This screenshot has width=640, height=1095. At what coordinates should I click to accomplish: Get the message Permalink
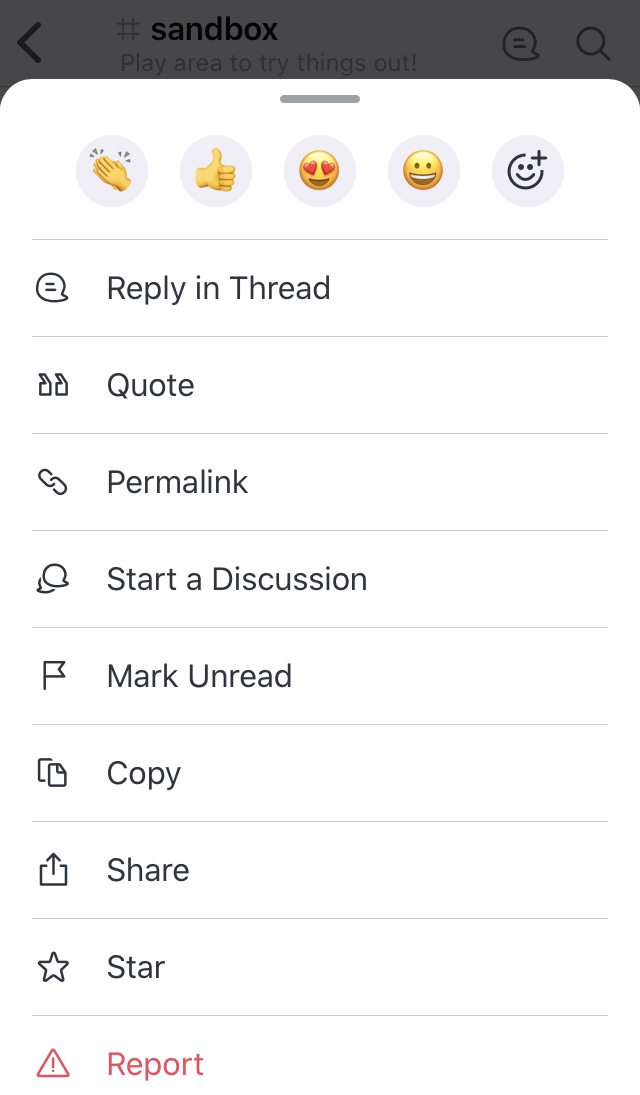coord(177,482)
